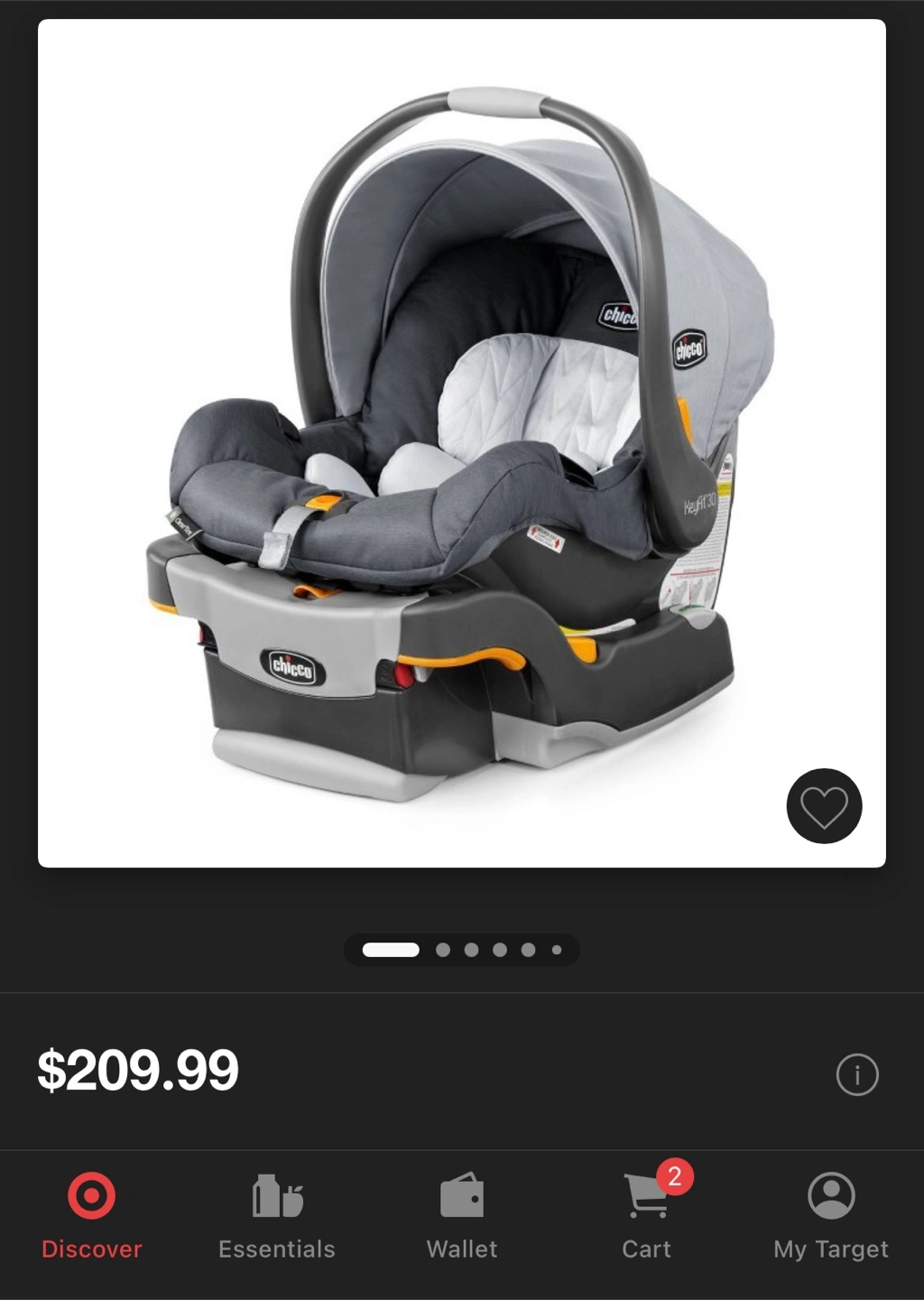The width and height of the screenshot is (924, 1300).
Task: Select the image carousel page indicator
Action: tap(462, 950)
